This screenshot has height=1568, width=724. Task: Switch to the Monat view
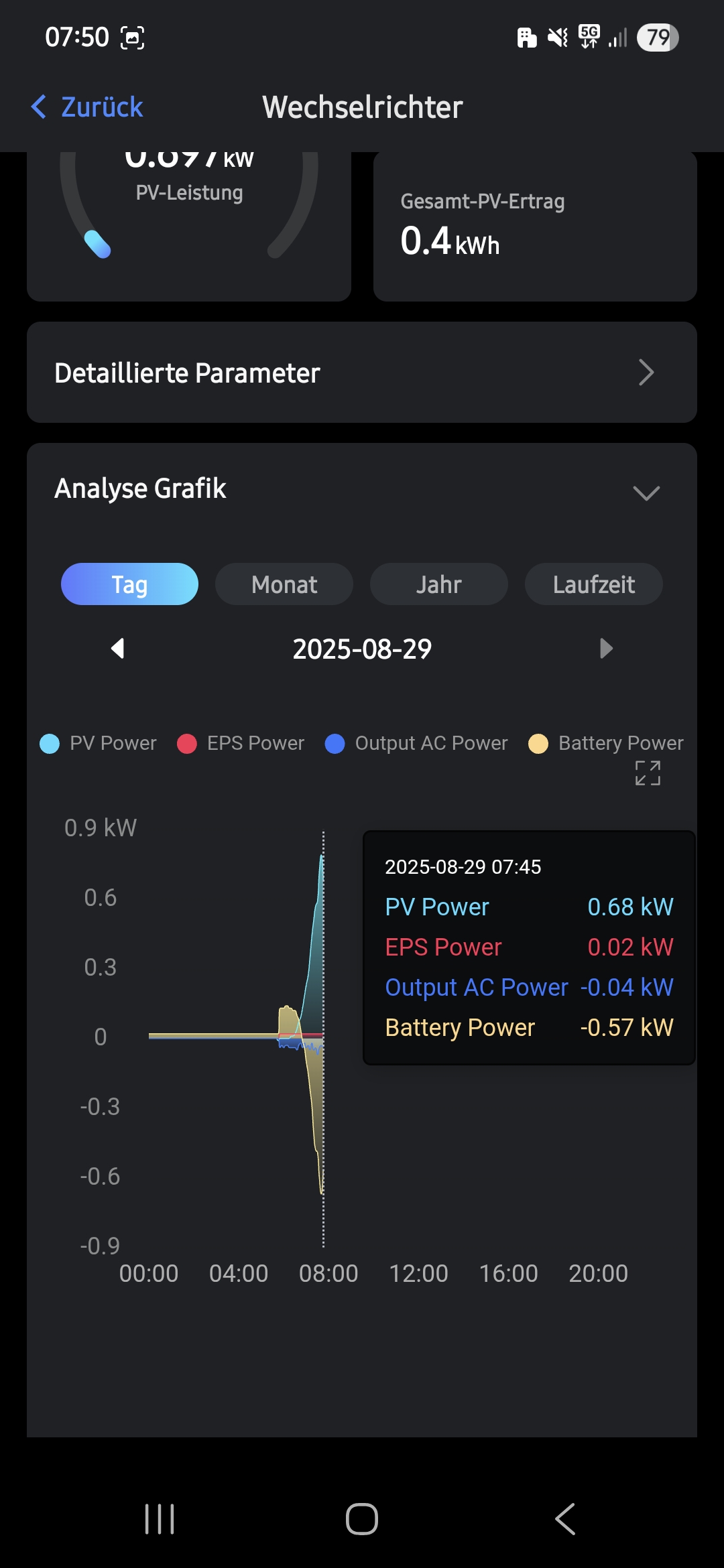(x=284, y=584)
